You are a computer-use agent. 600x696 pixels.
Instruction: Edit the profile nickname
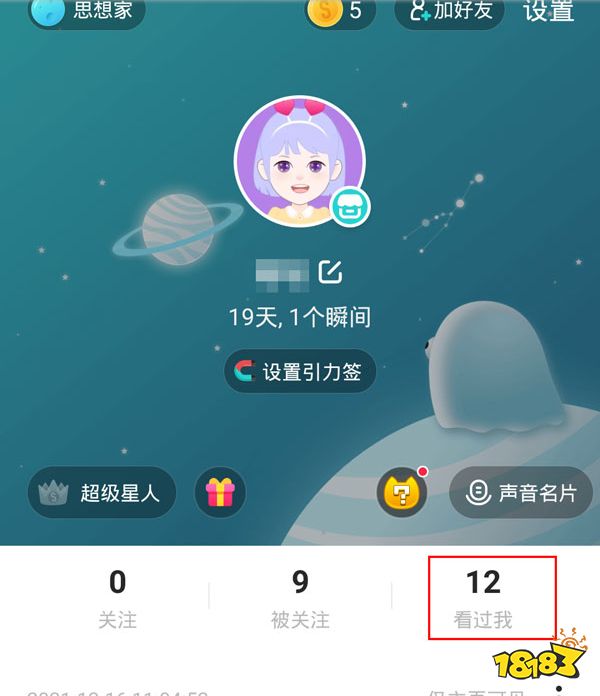[x=330, y=271]
